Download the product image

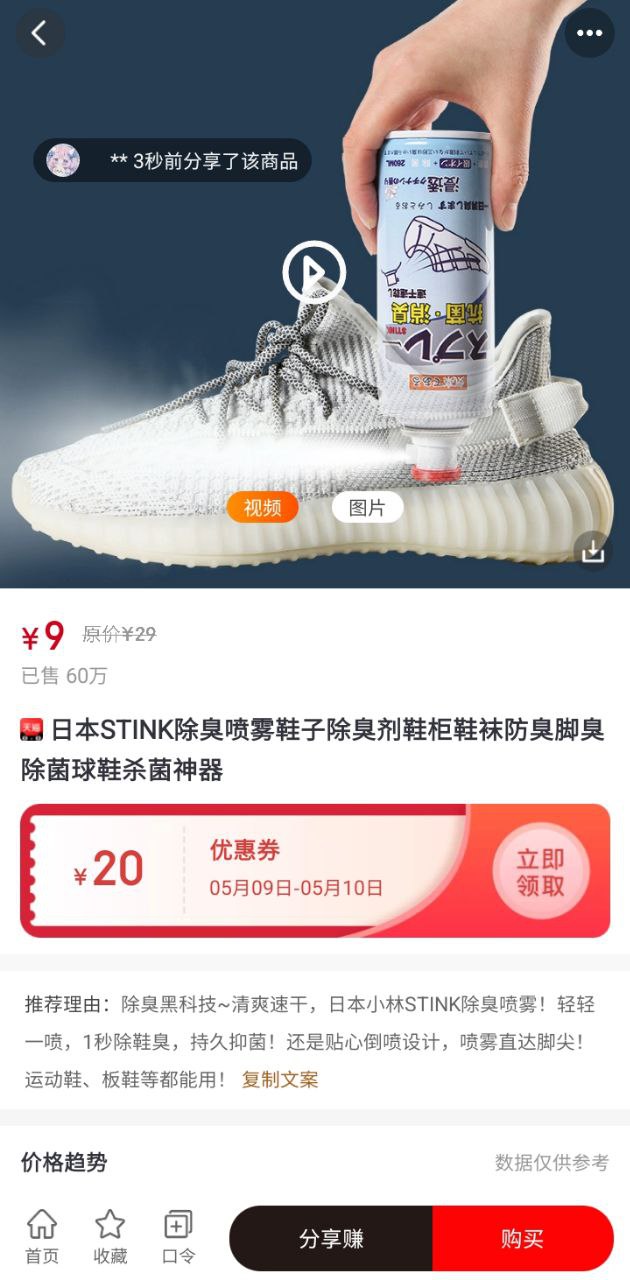593,550
